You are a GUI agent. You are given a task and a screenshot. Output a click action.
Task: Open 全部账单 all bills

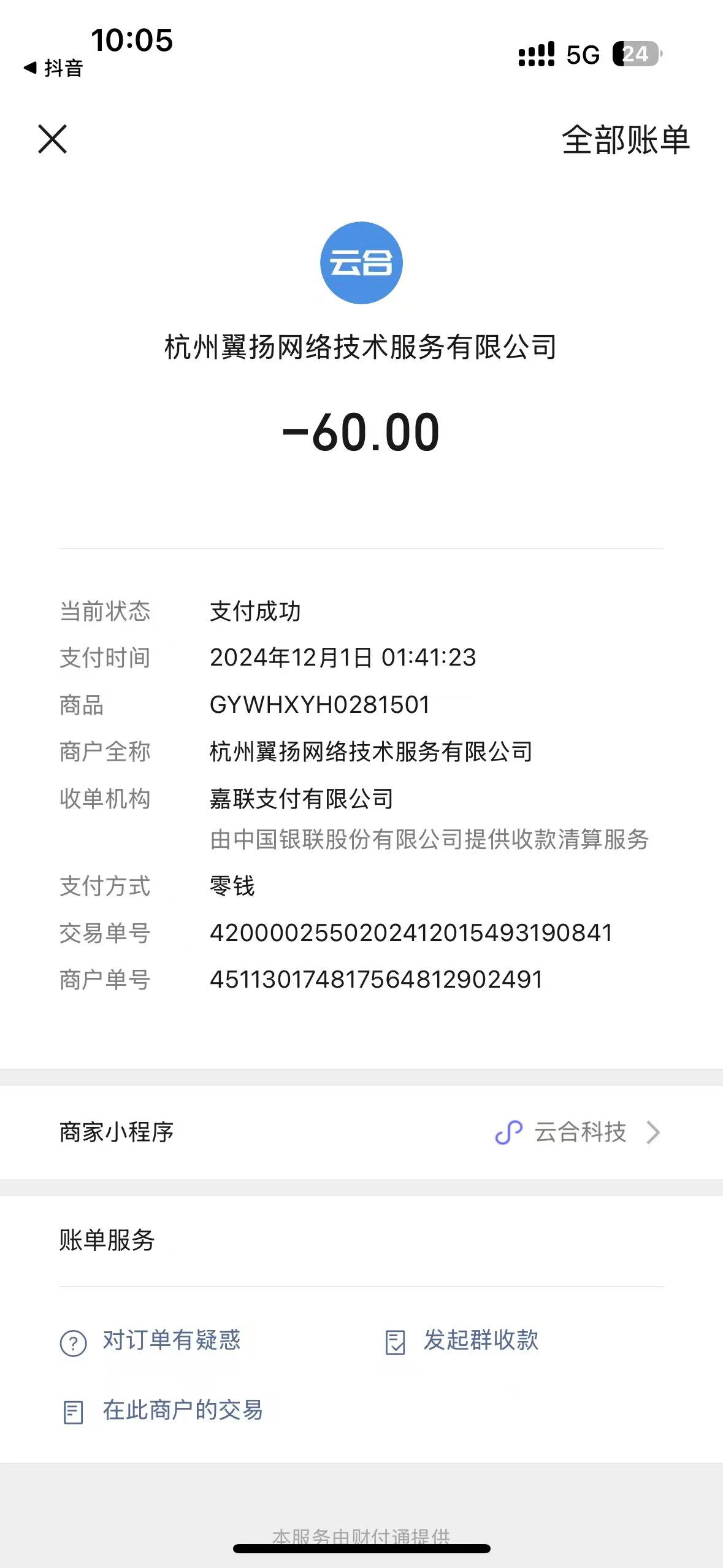coord(625,140)
